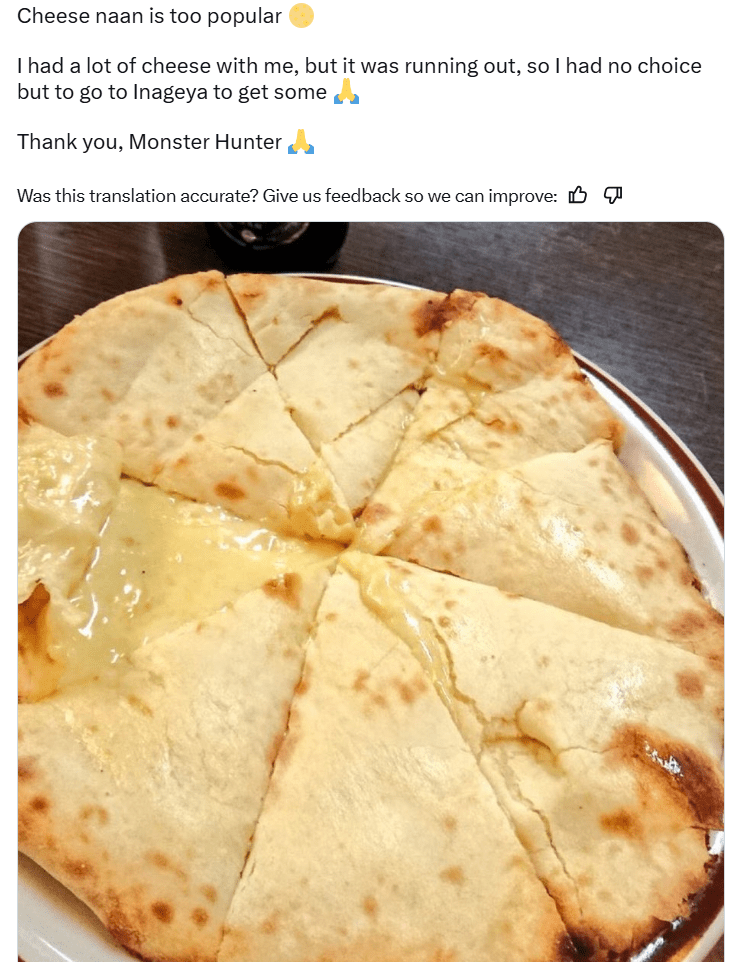Open the cheese naan photo
The image size is (741, 962).
tap(370, 590)
